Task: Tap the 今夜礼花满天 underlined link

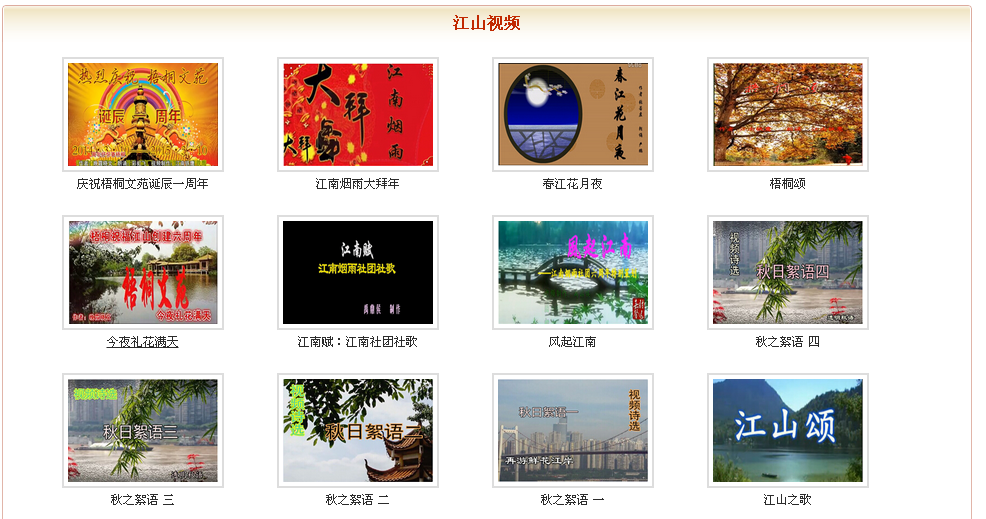Action: pyautogui.click(x=142, y=342)
